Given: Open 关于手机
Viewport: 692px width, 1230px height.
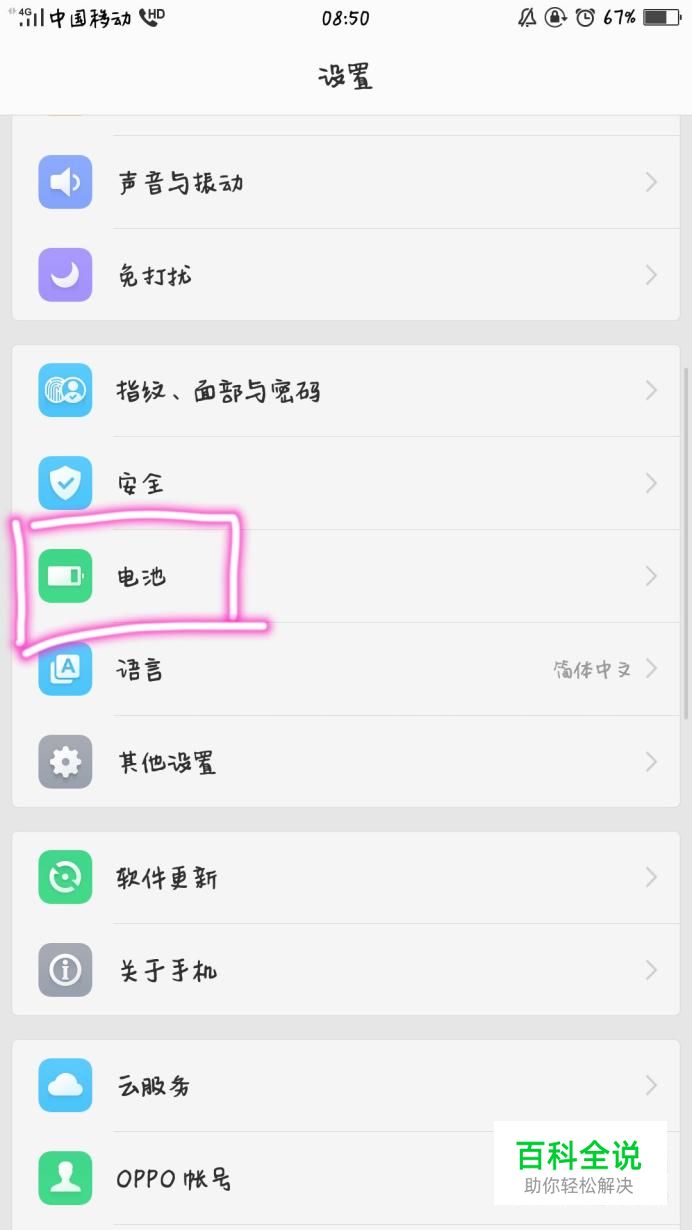Looking at the screenshot, I should click(346, 970).
